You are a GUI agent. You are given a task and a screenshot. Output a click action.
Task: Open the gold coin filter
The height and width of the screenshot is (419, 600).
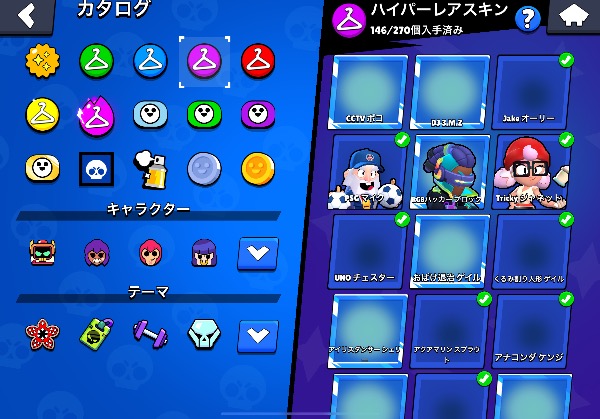tap(257, 168)
